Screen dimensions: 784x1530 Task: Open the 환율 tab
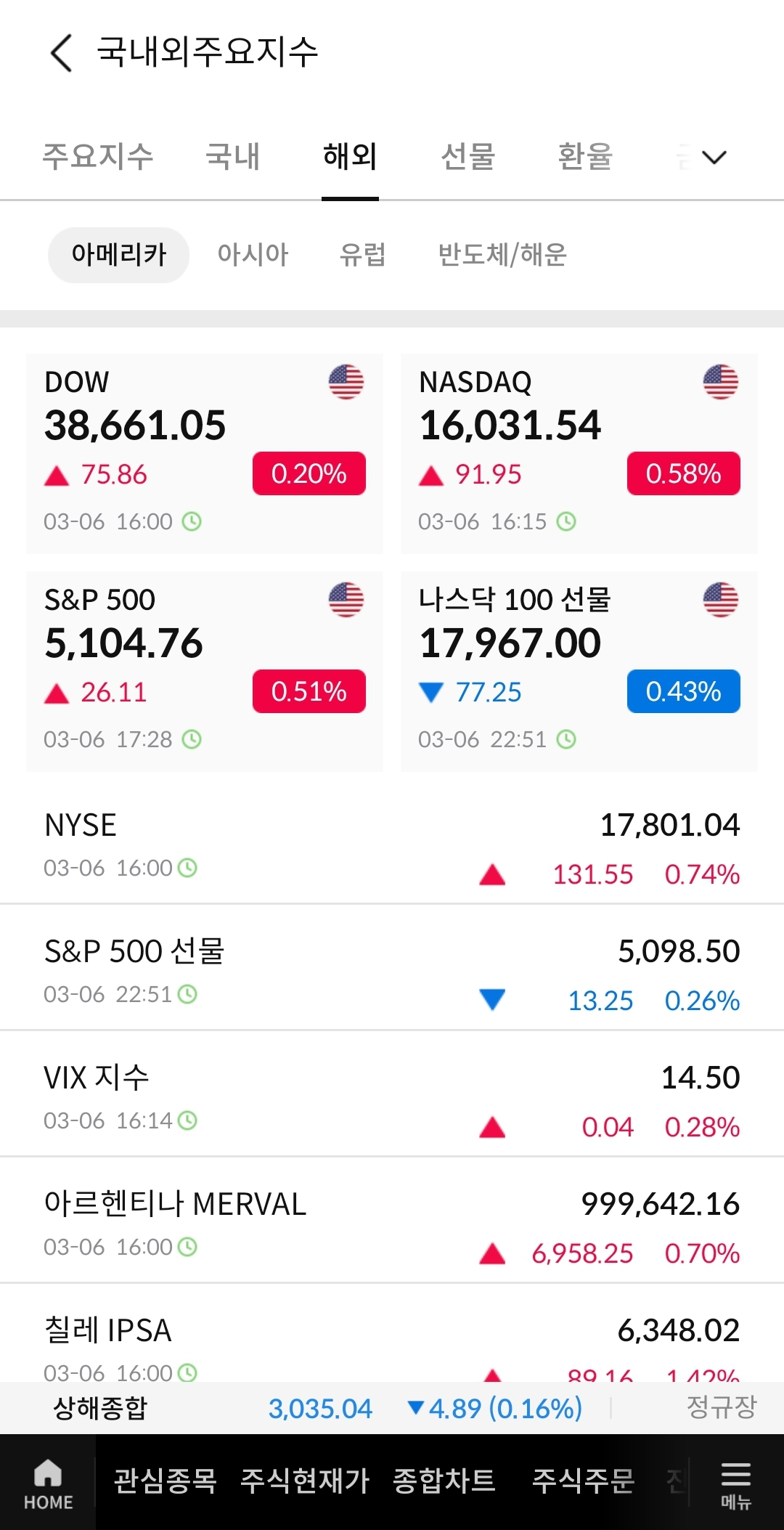pyautogui.click(x=585, y=156)
